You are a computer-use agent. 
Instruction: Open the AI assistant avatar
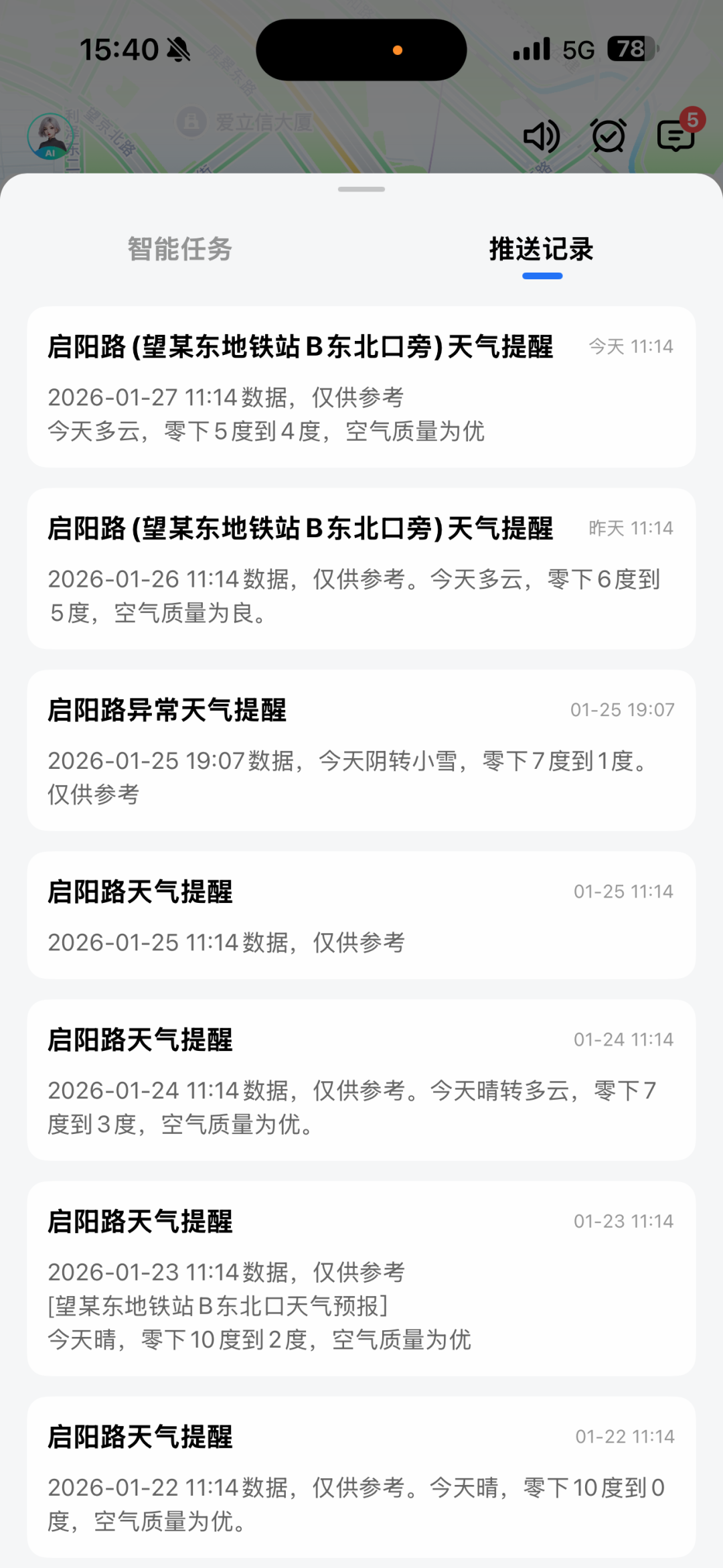(x=50, y=136)
